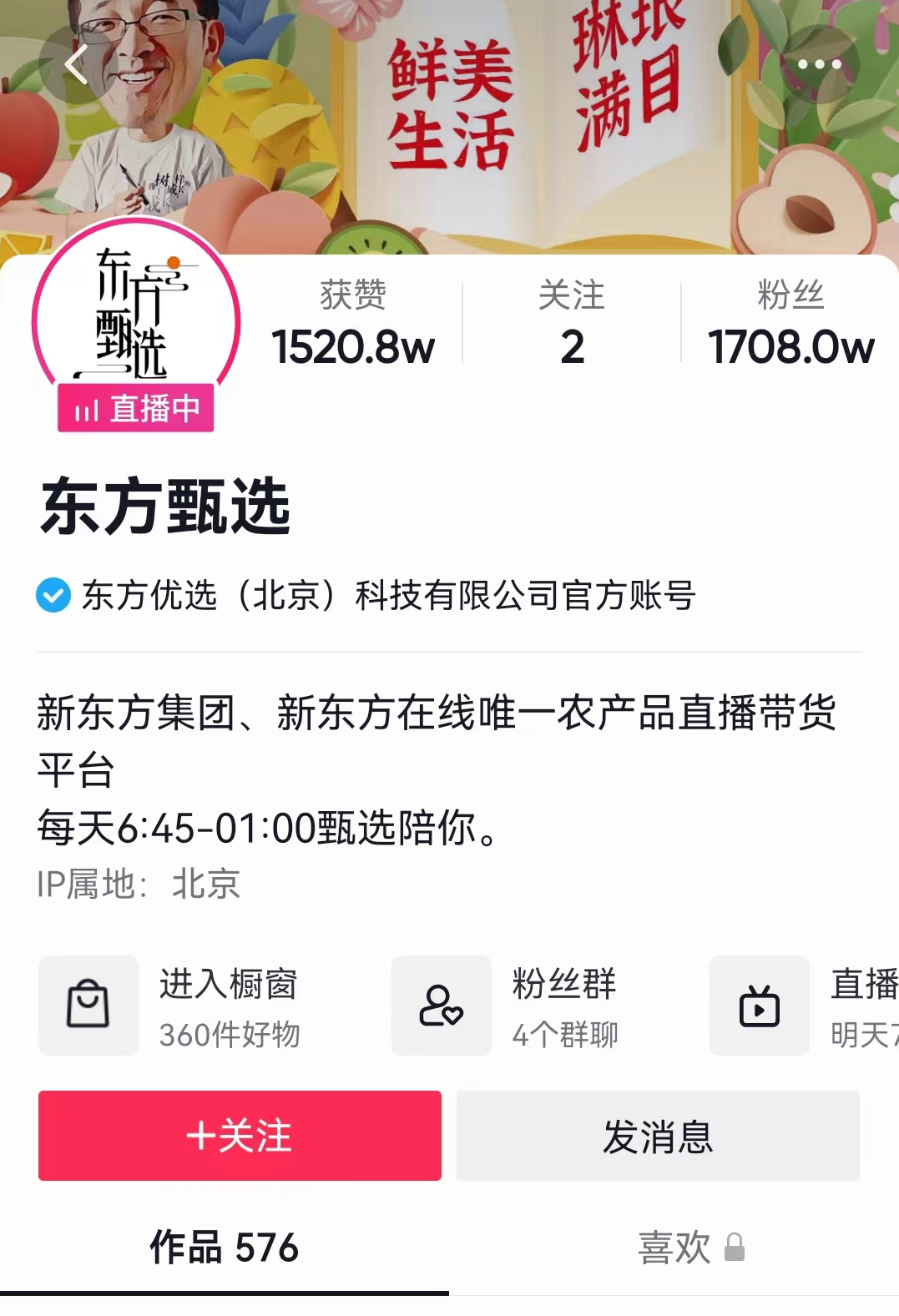Open the 粉丝群 fan groups
The image size is (899, 1316).
coord(518,1006)
